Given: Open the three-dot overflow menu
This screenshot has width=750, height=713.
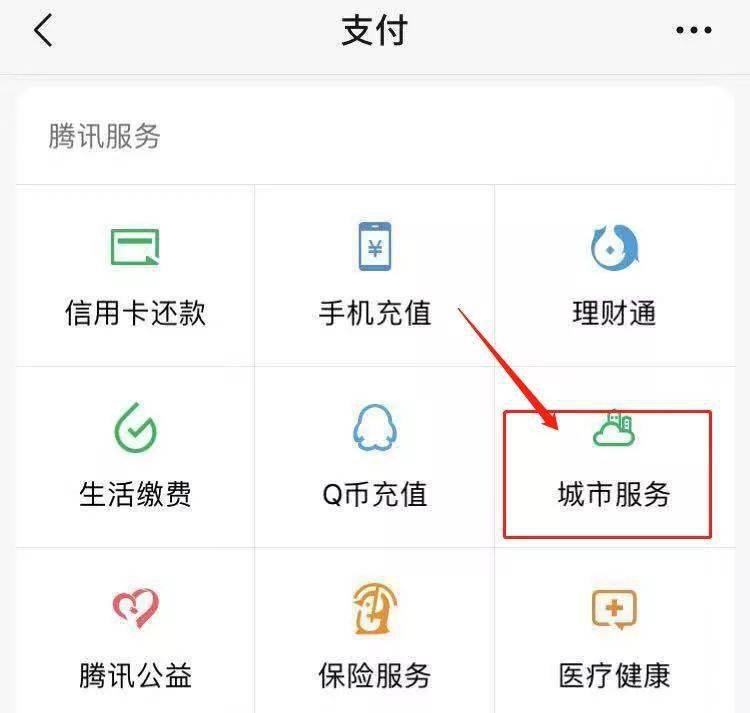Looking at the screenshot, I should [x=693, y=32].
